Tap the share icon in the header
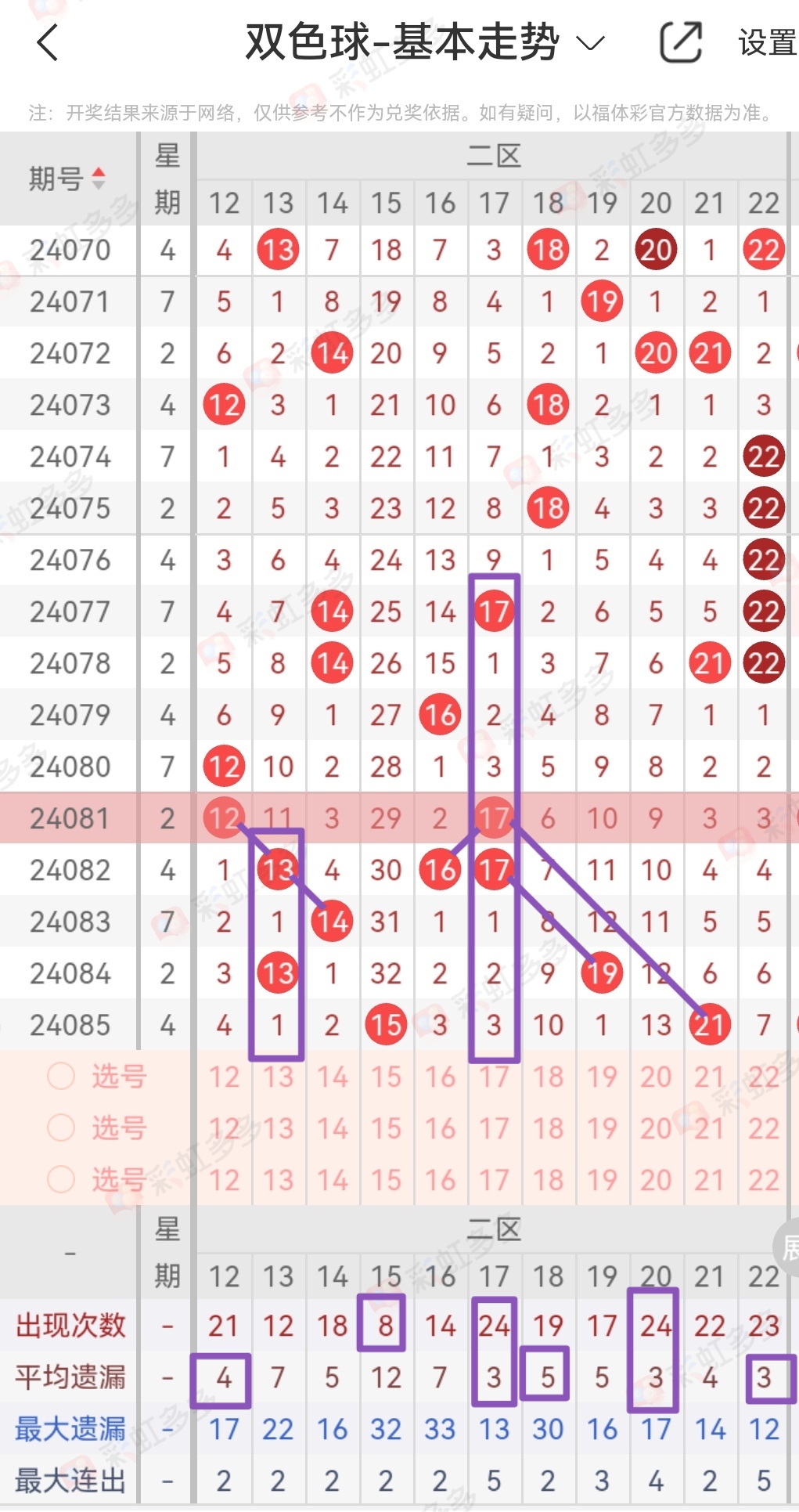The image size is (799, 1512). 680,39
